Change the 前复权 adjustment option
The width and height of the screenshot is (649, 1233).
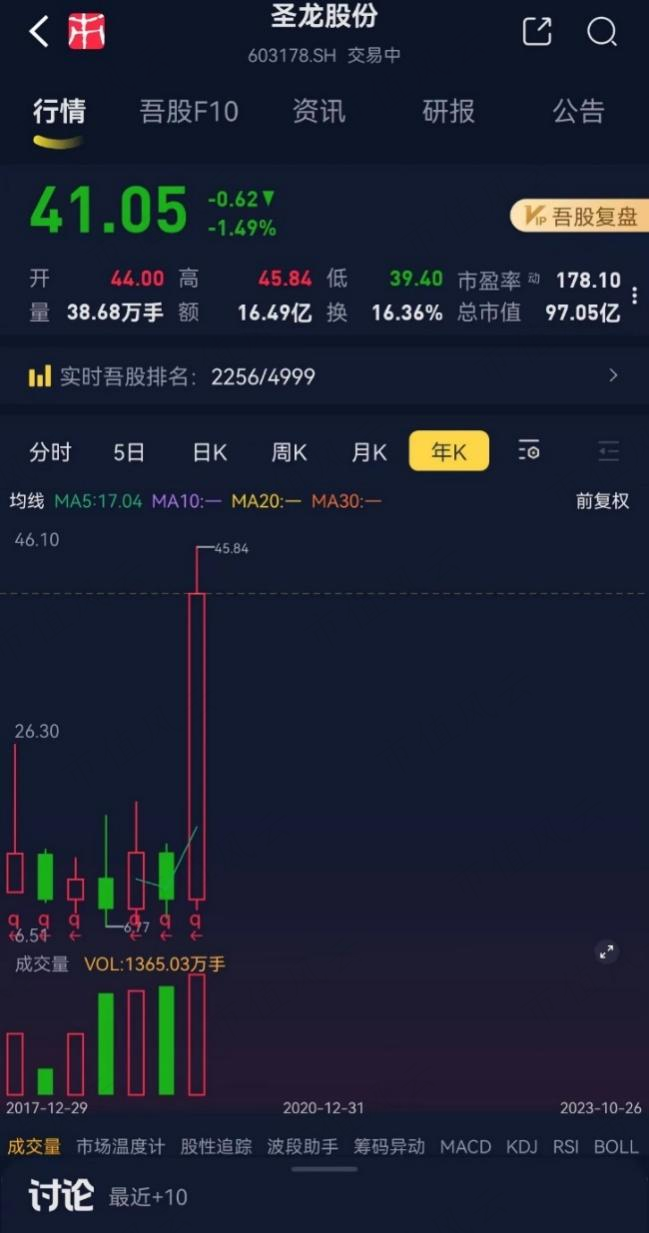click(602, 501)
